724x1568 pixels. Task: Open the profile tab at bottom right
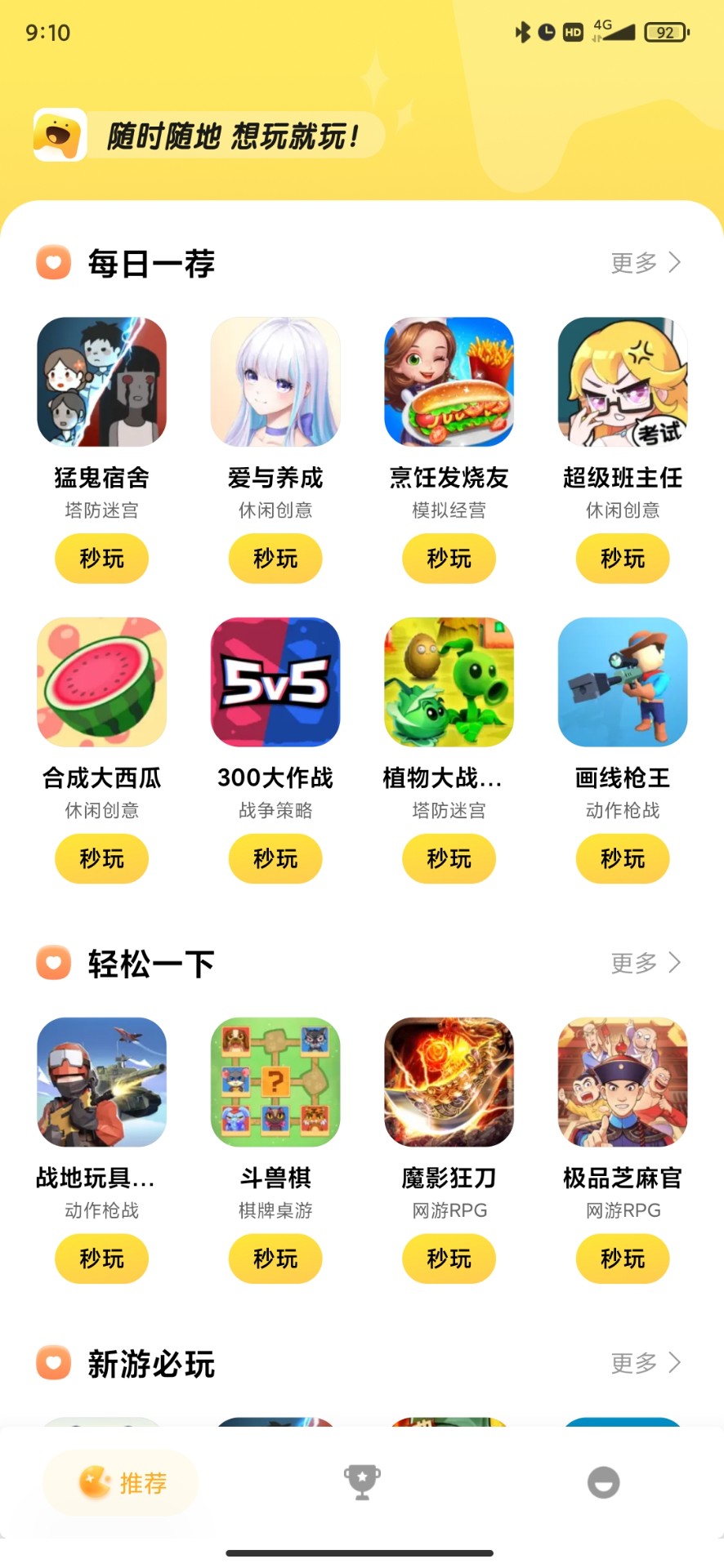(x=603, y=1482)
